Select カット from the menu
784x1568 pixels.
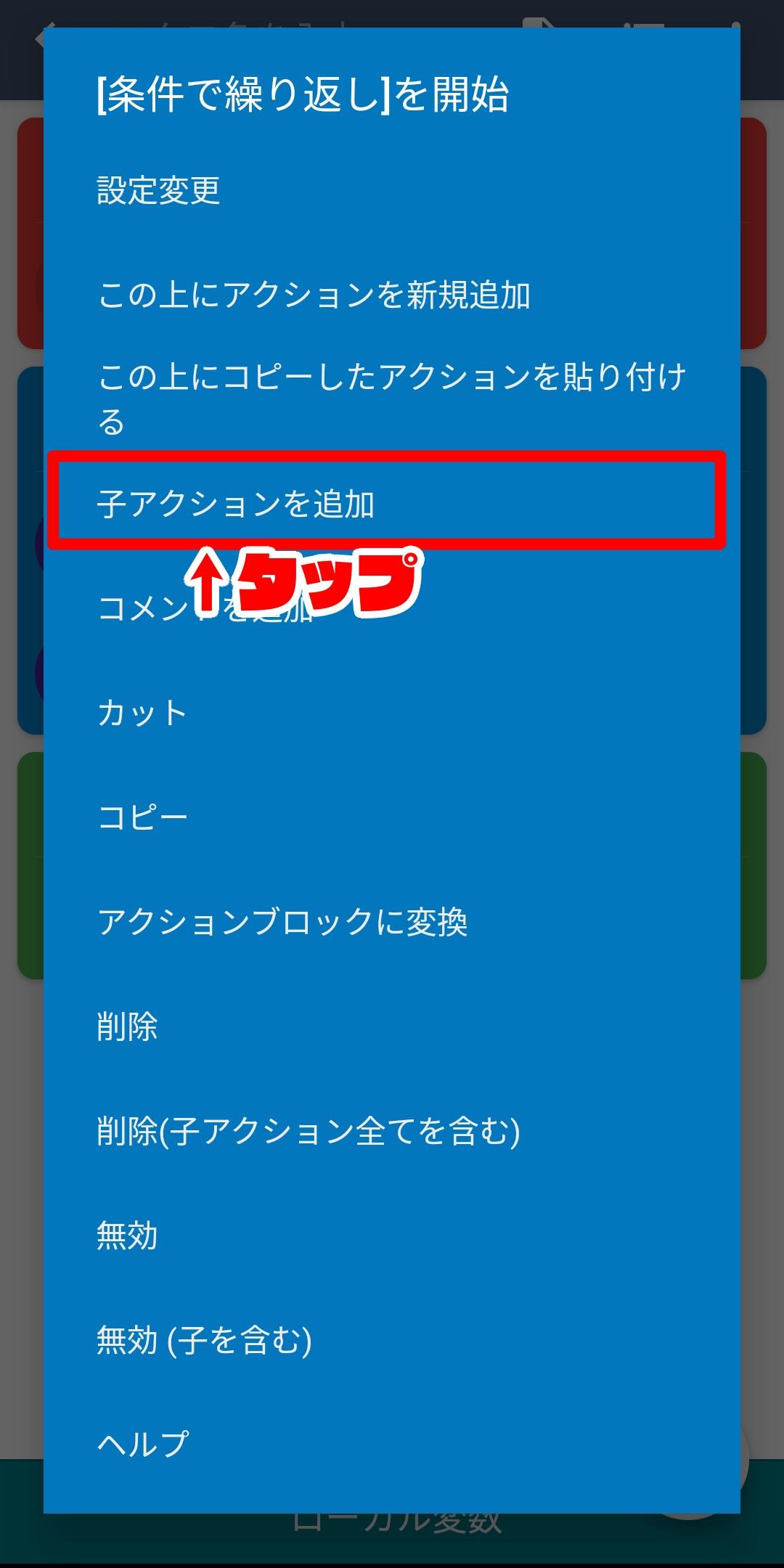click(x=392, y=713)
